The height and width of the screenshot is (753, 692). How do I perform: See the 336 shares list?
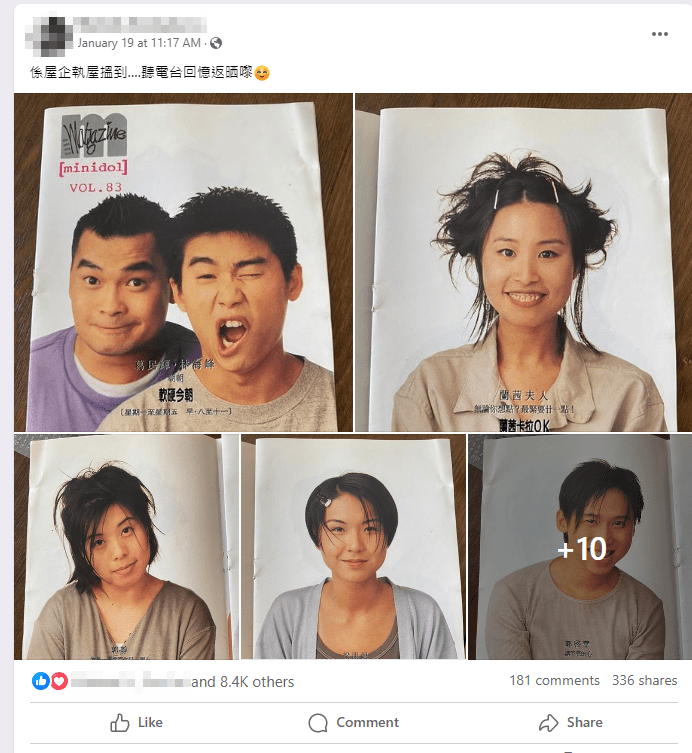click(644, 680)
